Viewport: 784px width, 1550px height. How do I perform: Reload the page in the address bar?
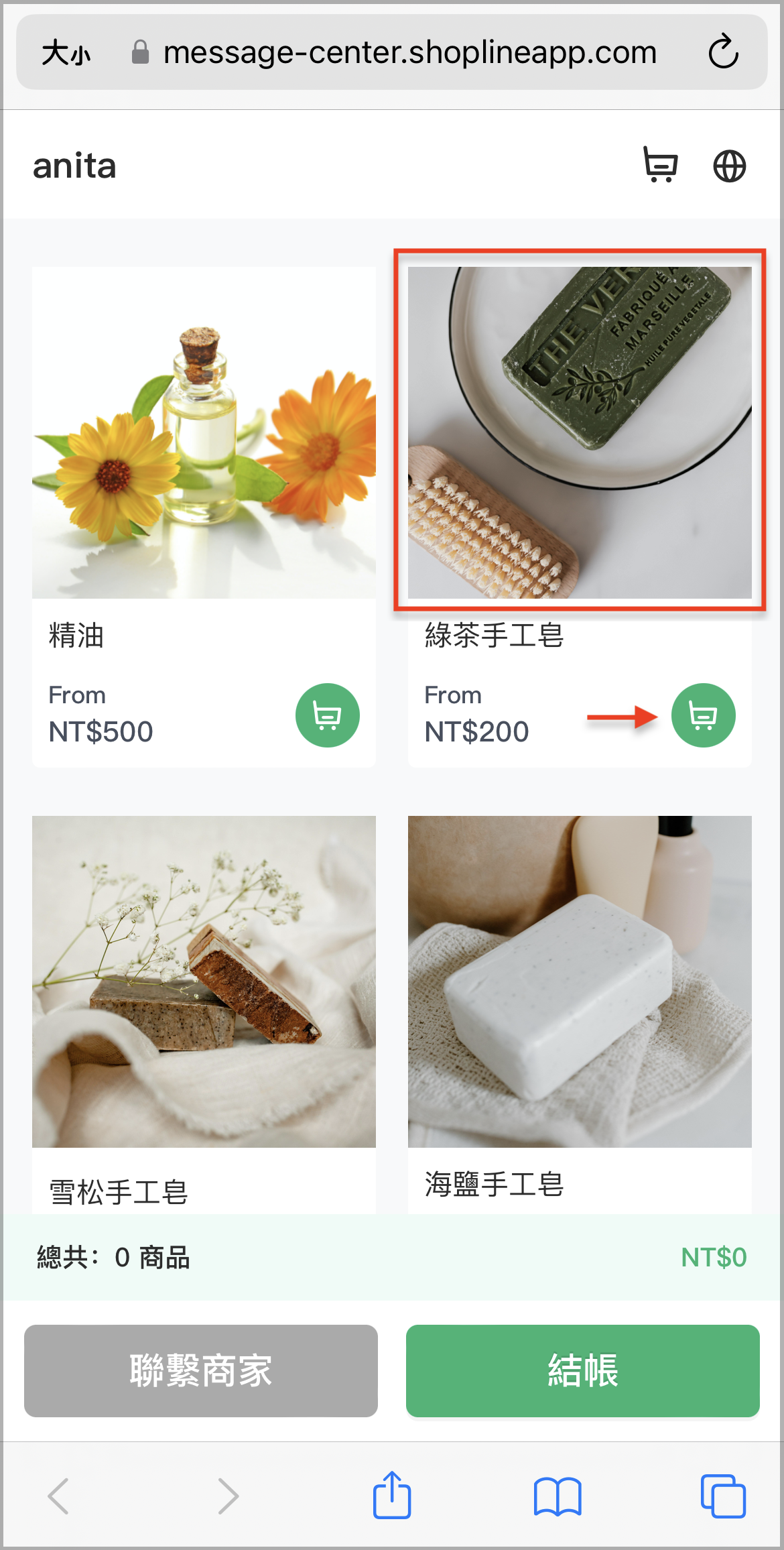(x=723, y=52)
